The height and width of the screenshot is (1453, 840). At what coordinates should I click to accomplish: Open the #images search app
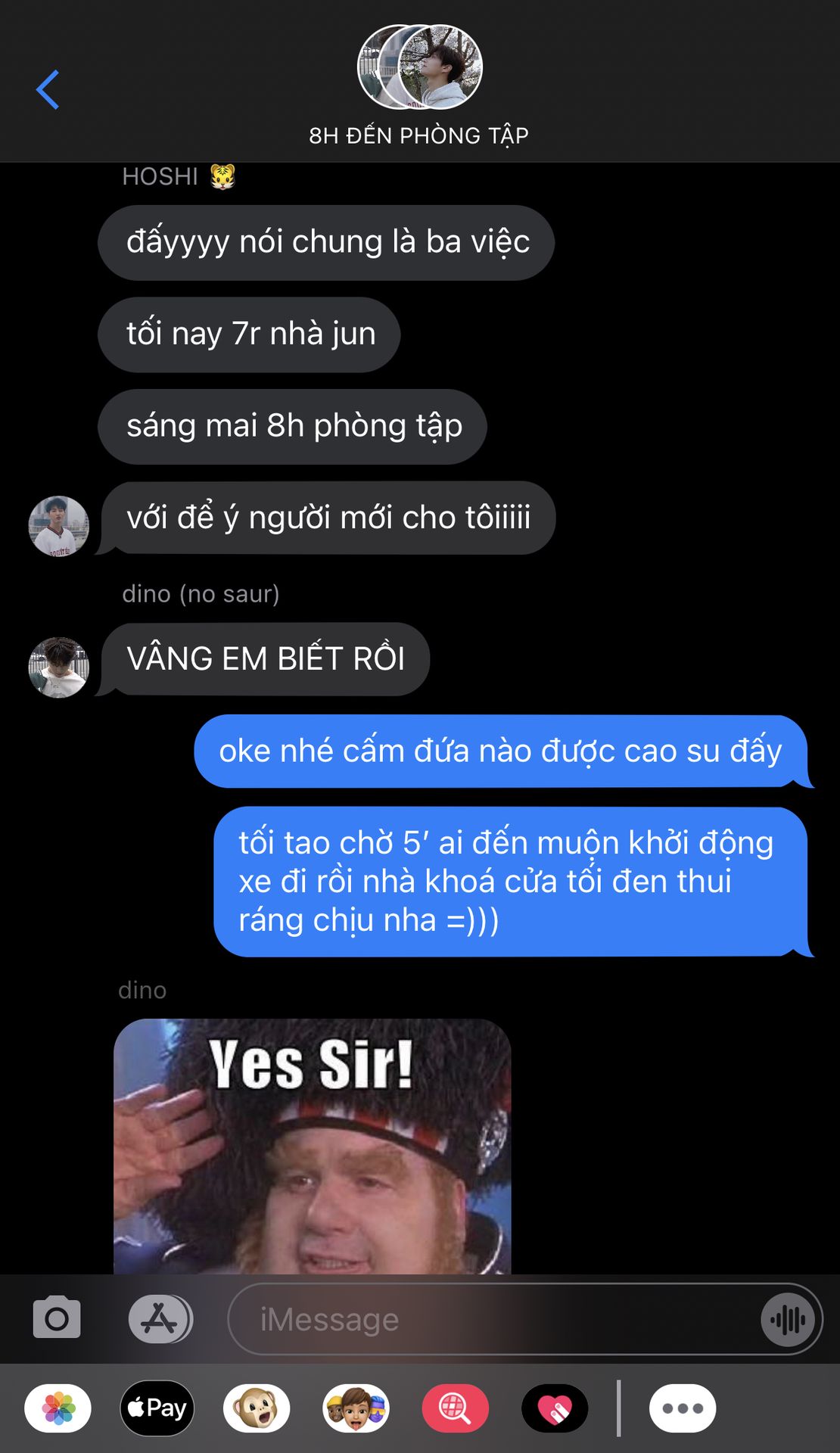(455, 1408)
